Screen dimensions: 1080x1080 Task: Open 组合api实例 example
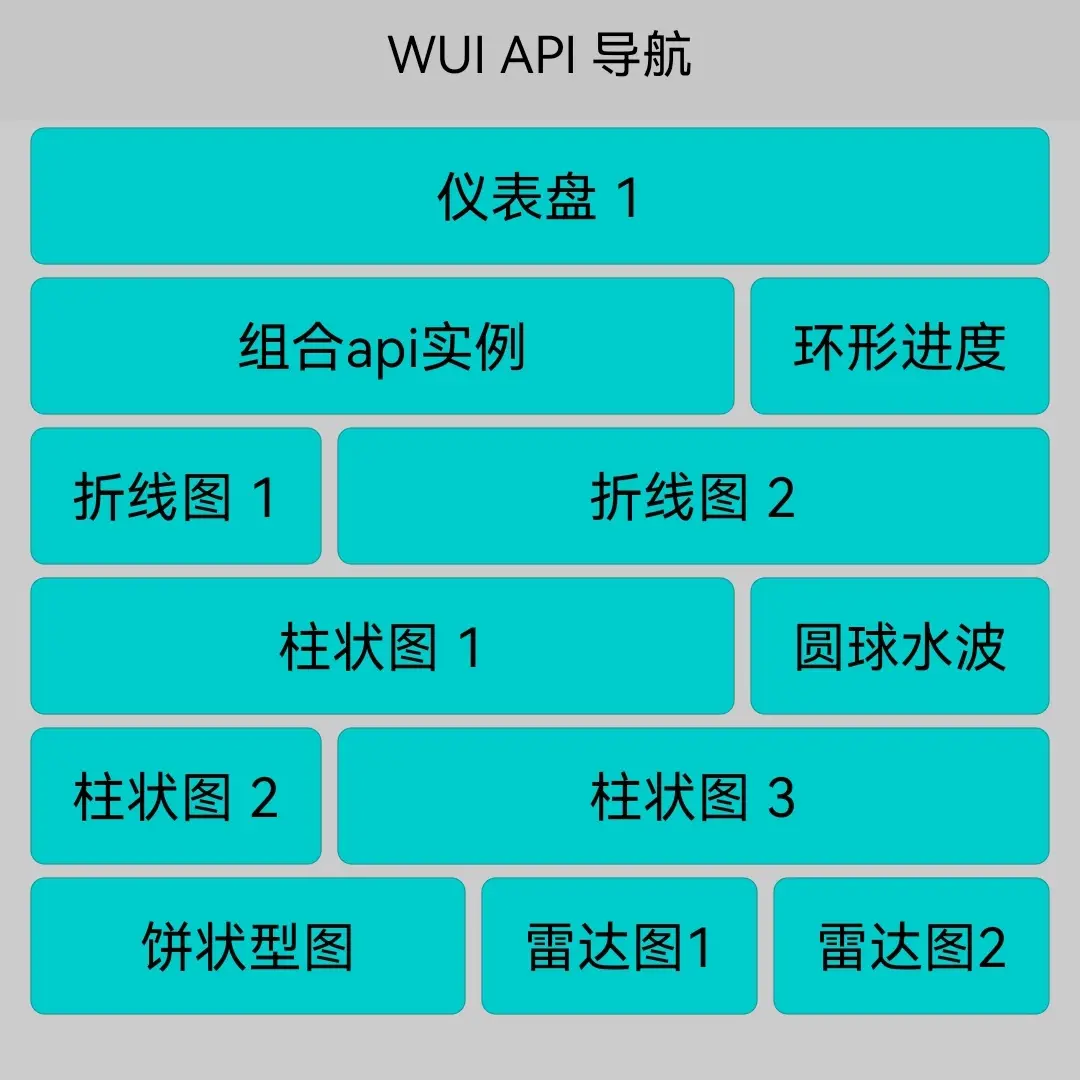(382, 346)
